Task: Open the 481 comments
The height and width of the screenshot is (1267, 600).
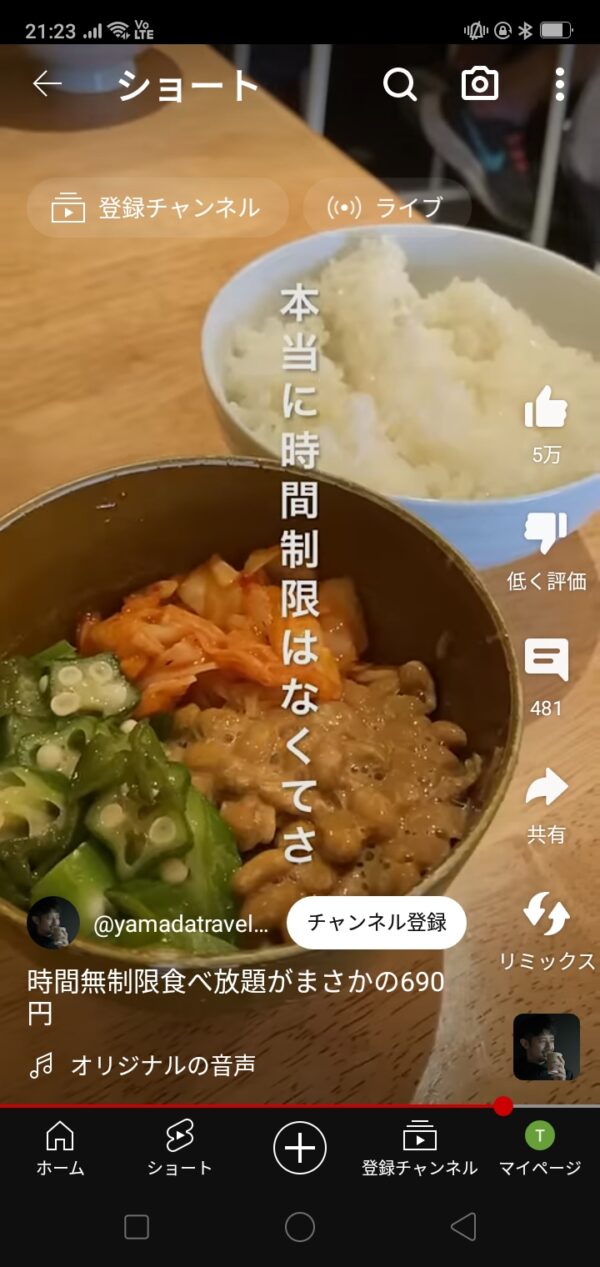Action: [546, 660]
